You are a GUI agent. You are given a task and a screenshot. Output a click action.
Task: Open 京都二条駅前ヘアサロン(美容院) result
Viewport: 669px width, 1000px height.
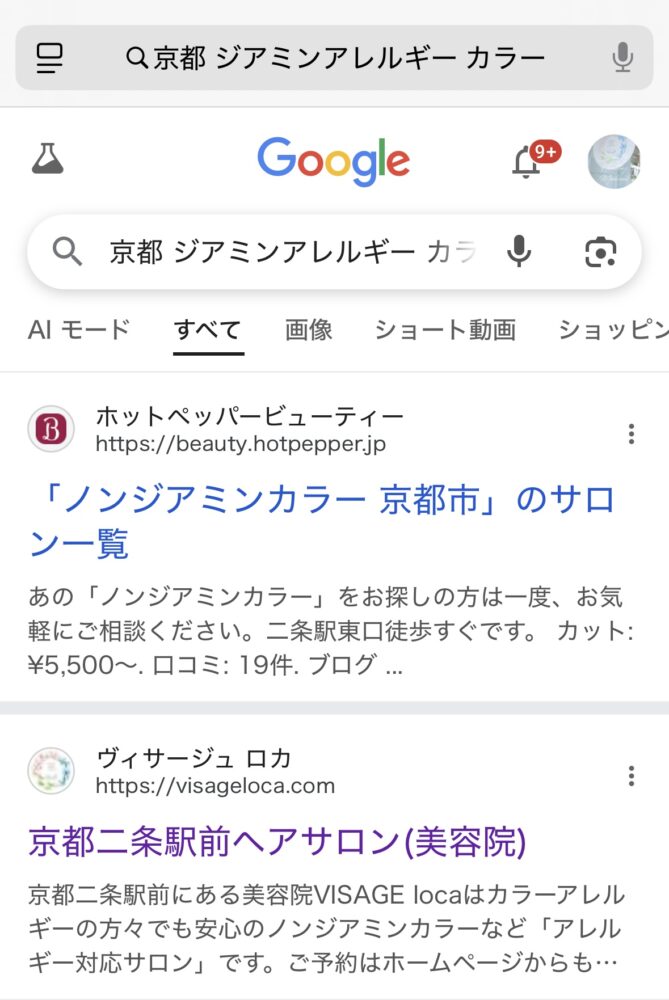[x=277, y=842]
